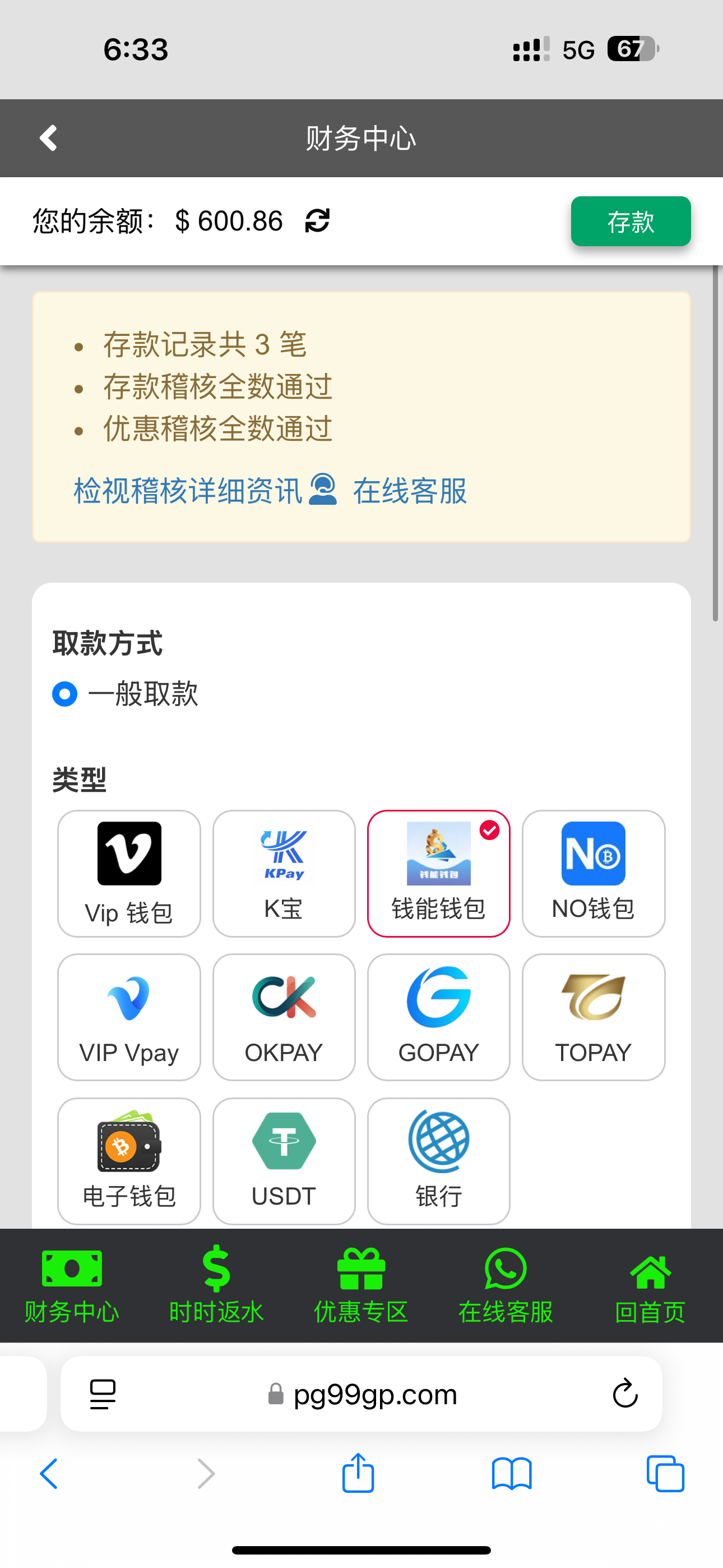Tap the green 存款 button
This screenshot has height=1568, width=723.
[x=630, y=222]
